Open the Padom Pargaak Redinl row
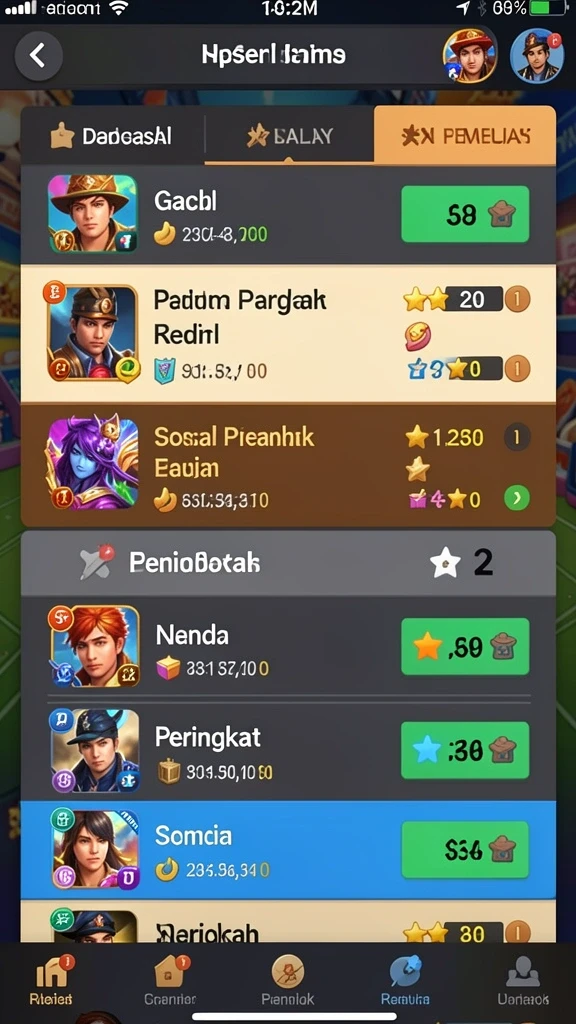 point(289,334)
